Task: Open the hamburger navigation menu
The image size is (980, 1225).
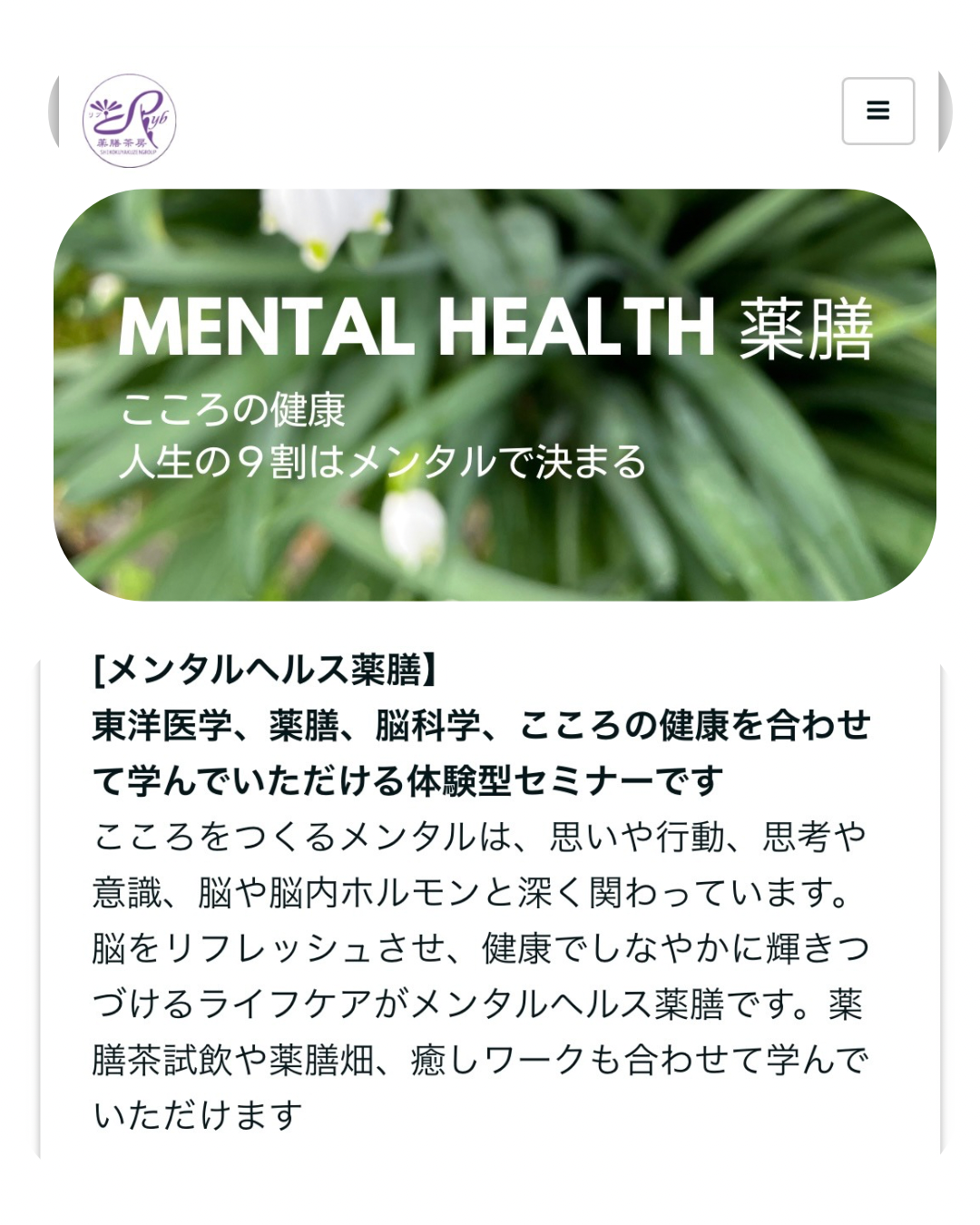Action: [877, 112]
